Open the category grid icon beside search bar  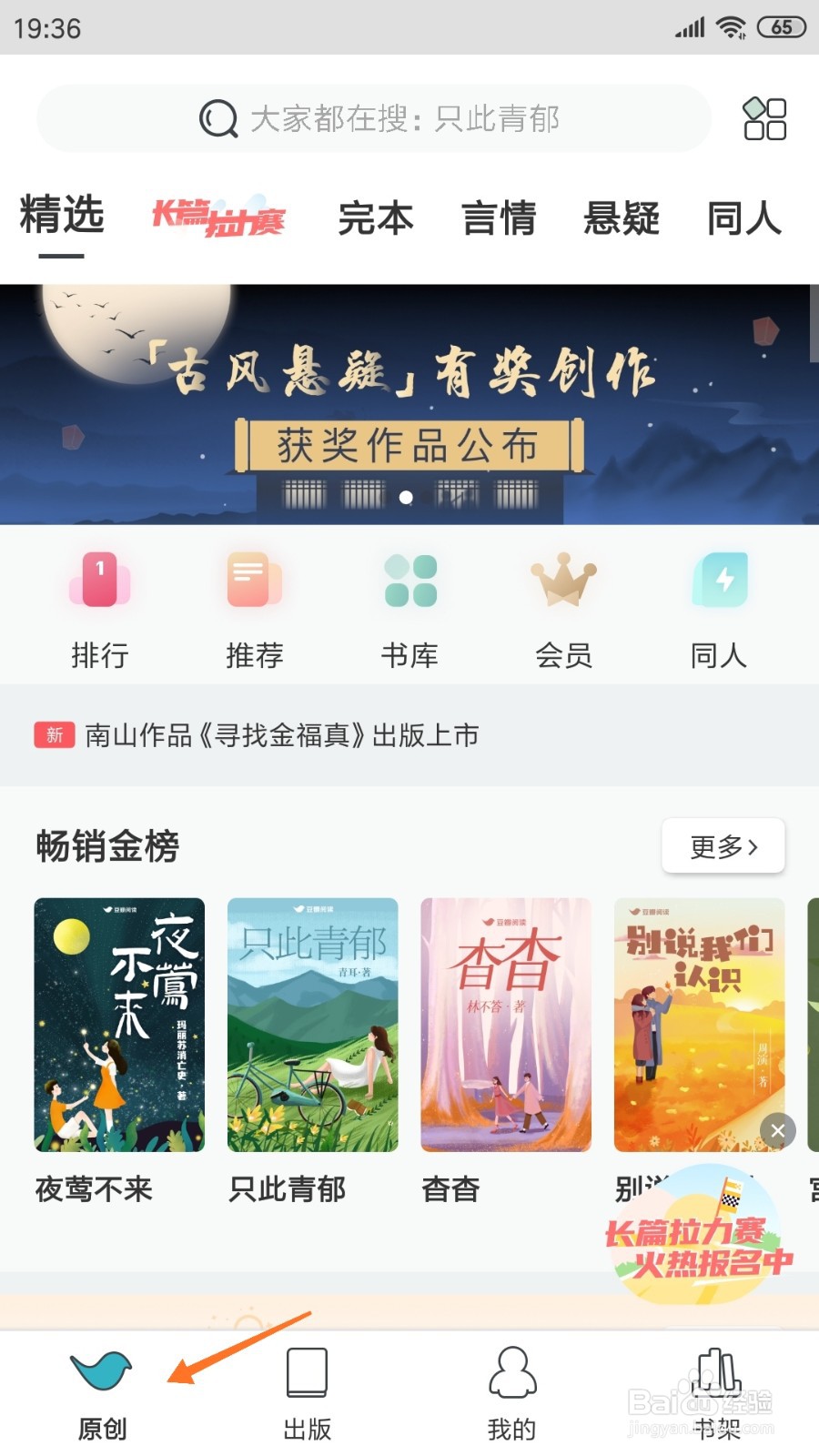click(x=763, y=118)
